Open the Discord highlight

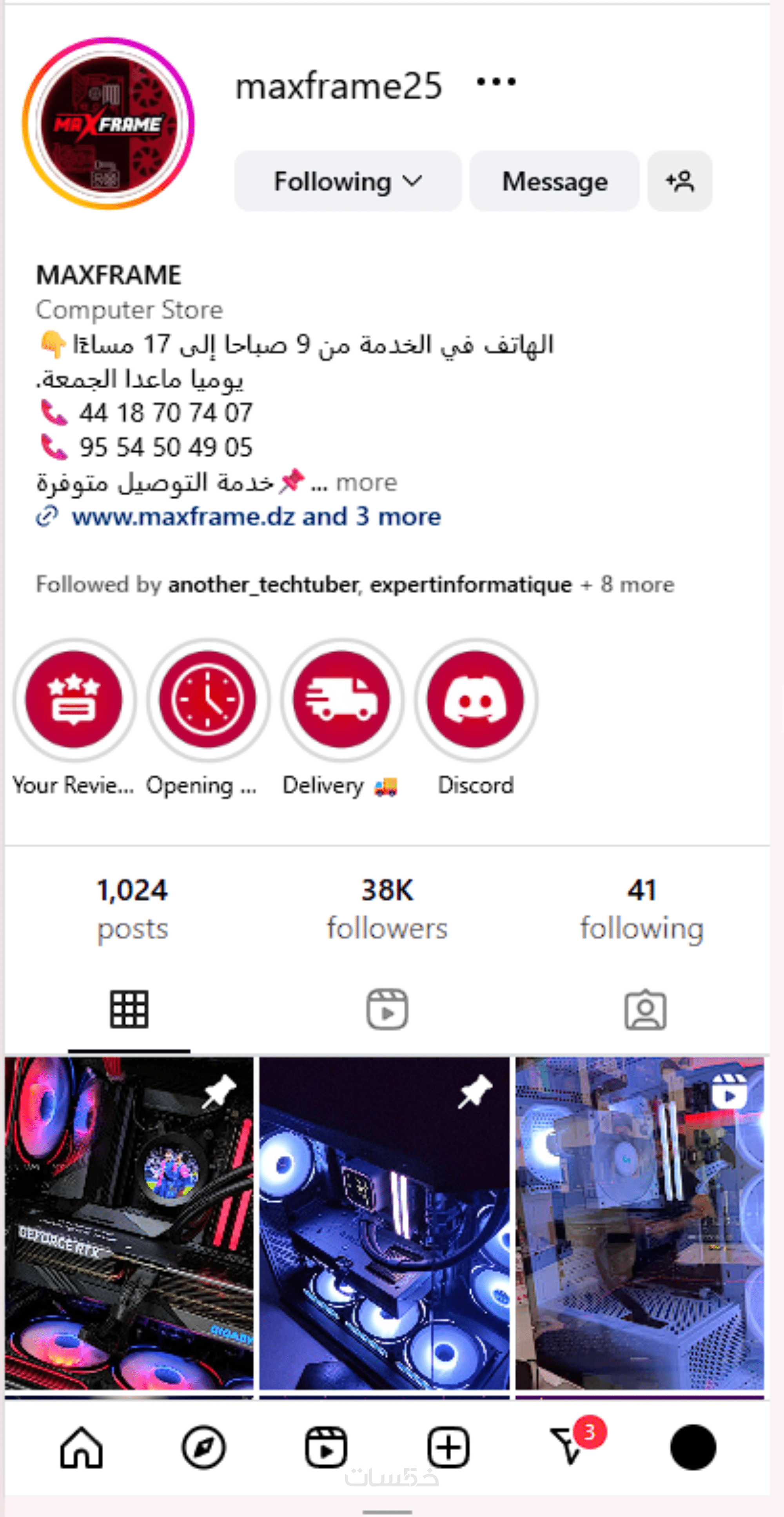pyautogui.click(x=475, y=700)
